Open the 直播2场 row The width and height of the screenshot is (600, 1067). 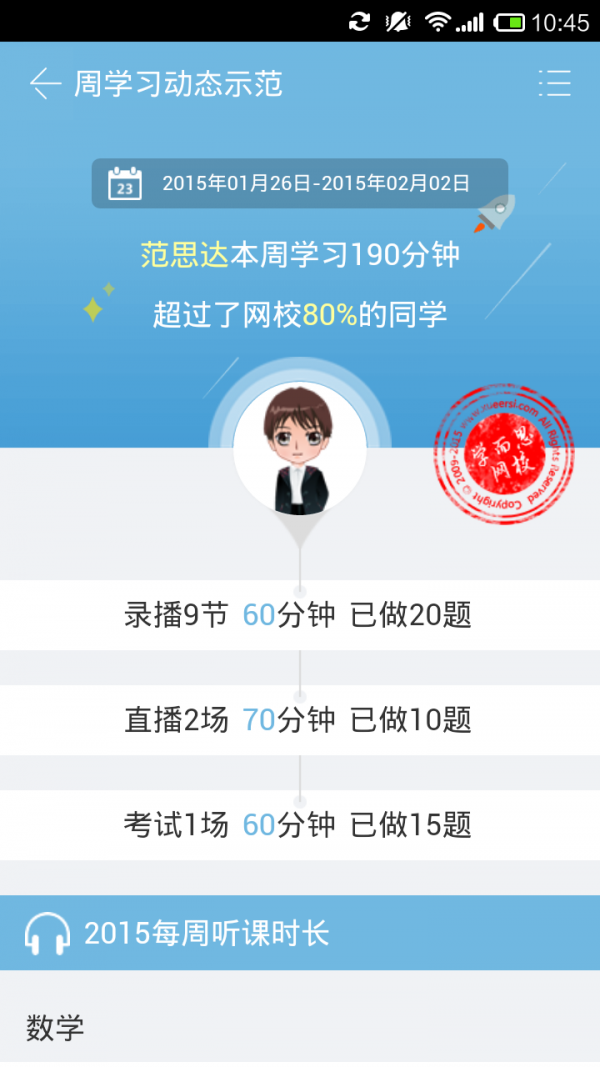pyautogui.click(x=298, y=720)
